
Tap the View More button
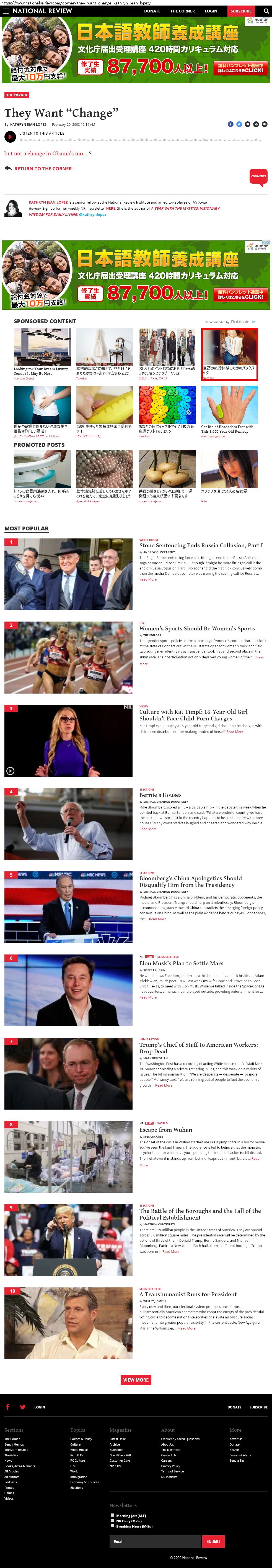coord(136,1380)
